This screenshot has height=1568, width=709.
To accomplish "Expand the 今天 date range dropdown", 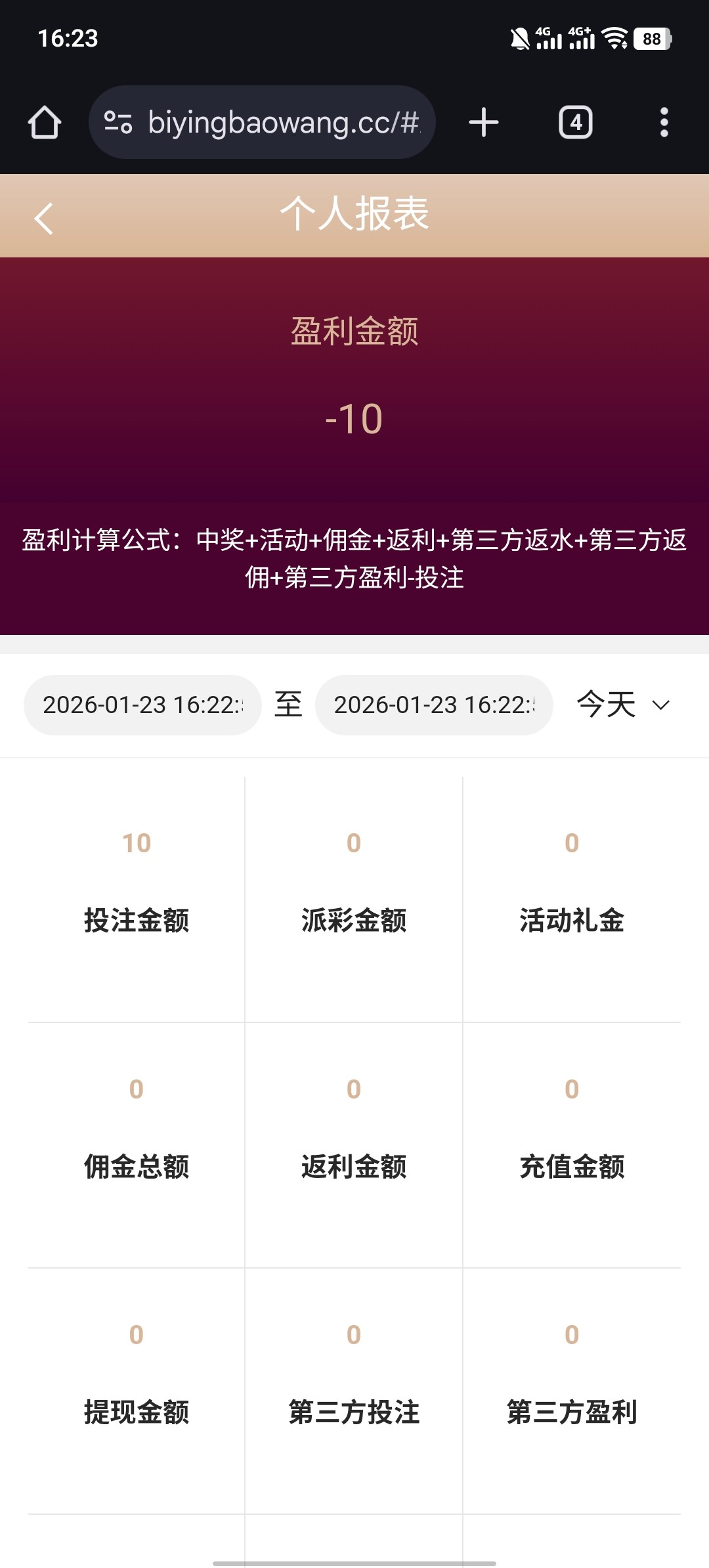I will 622,705.
